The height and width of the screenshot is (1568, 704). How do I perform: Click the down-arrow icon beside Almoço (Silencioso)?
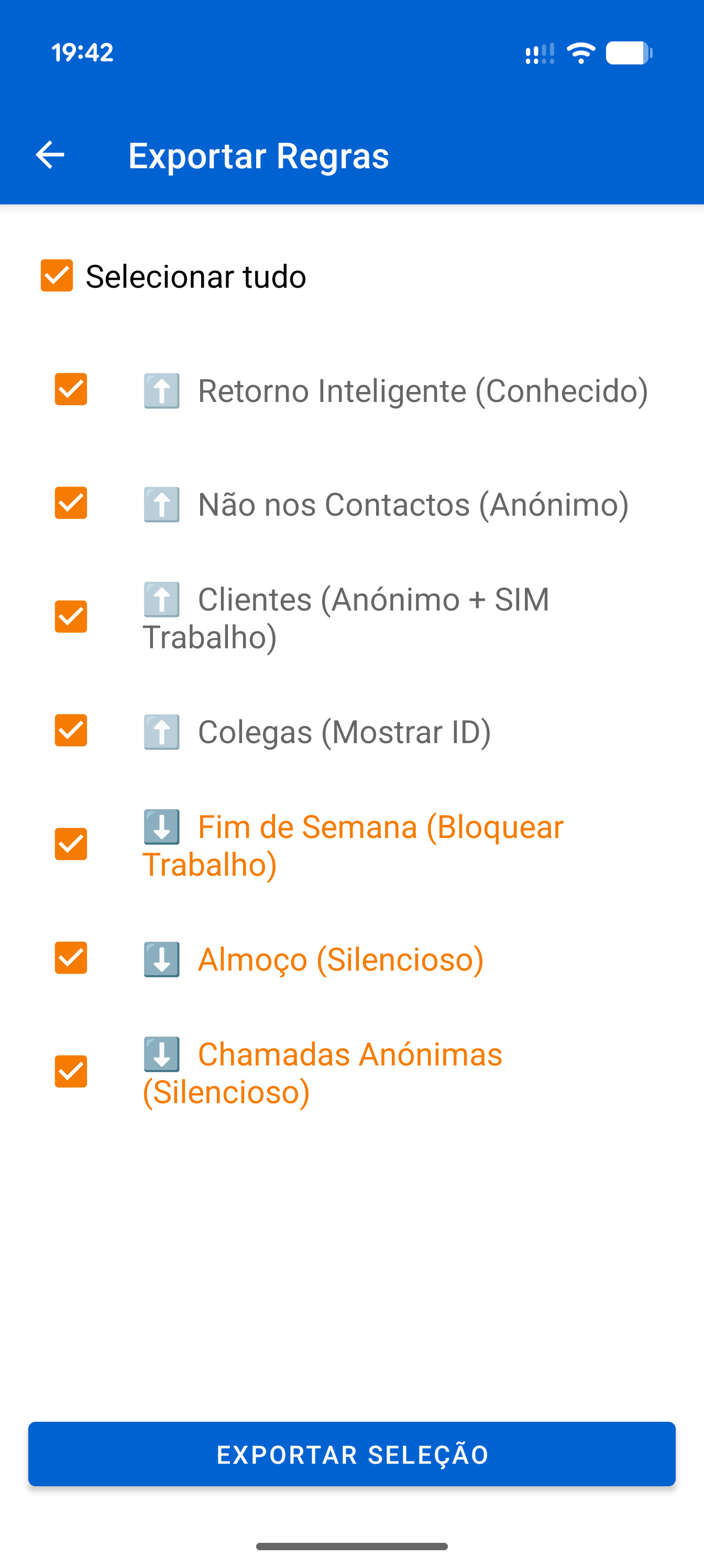pos(161,959)
